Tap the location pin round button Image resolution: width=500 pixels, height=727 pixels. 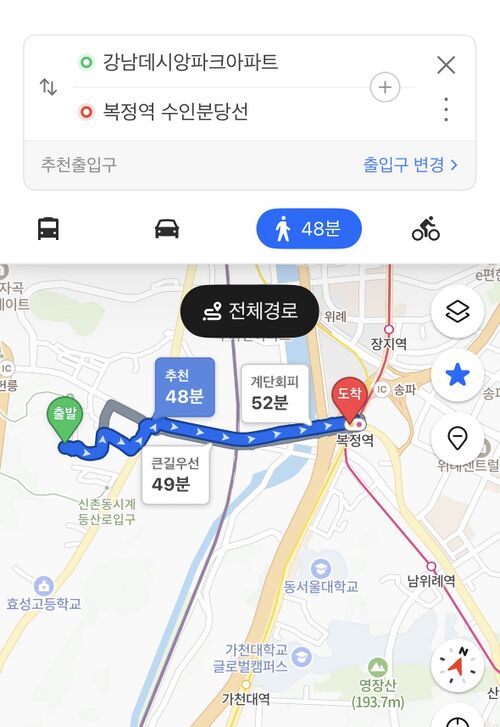point(457,438)
